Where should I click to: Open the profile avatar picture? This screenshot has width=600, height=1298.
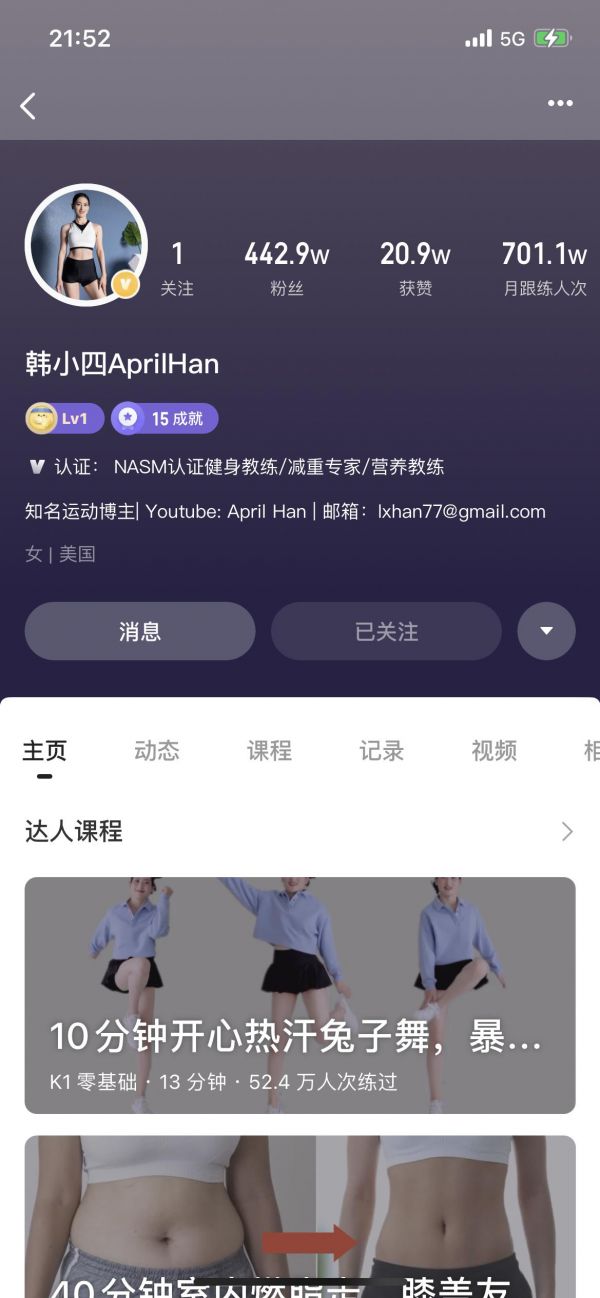(x=85, y=243)
